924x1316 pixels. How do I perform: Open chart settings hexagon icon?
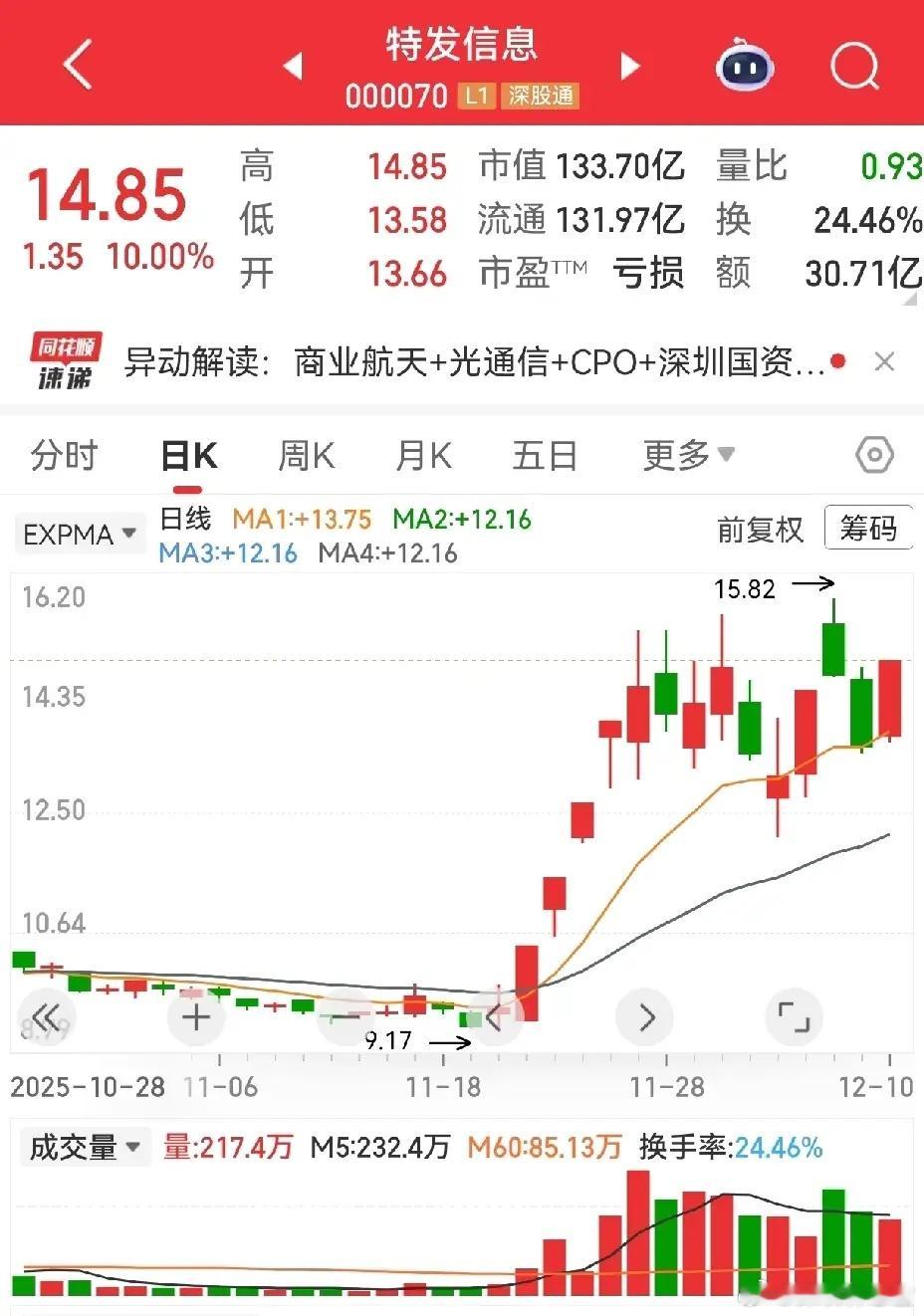(x=874, y=456)
